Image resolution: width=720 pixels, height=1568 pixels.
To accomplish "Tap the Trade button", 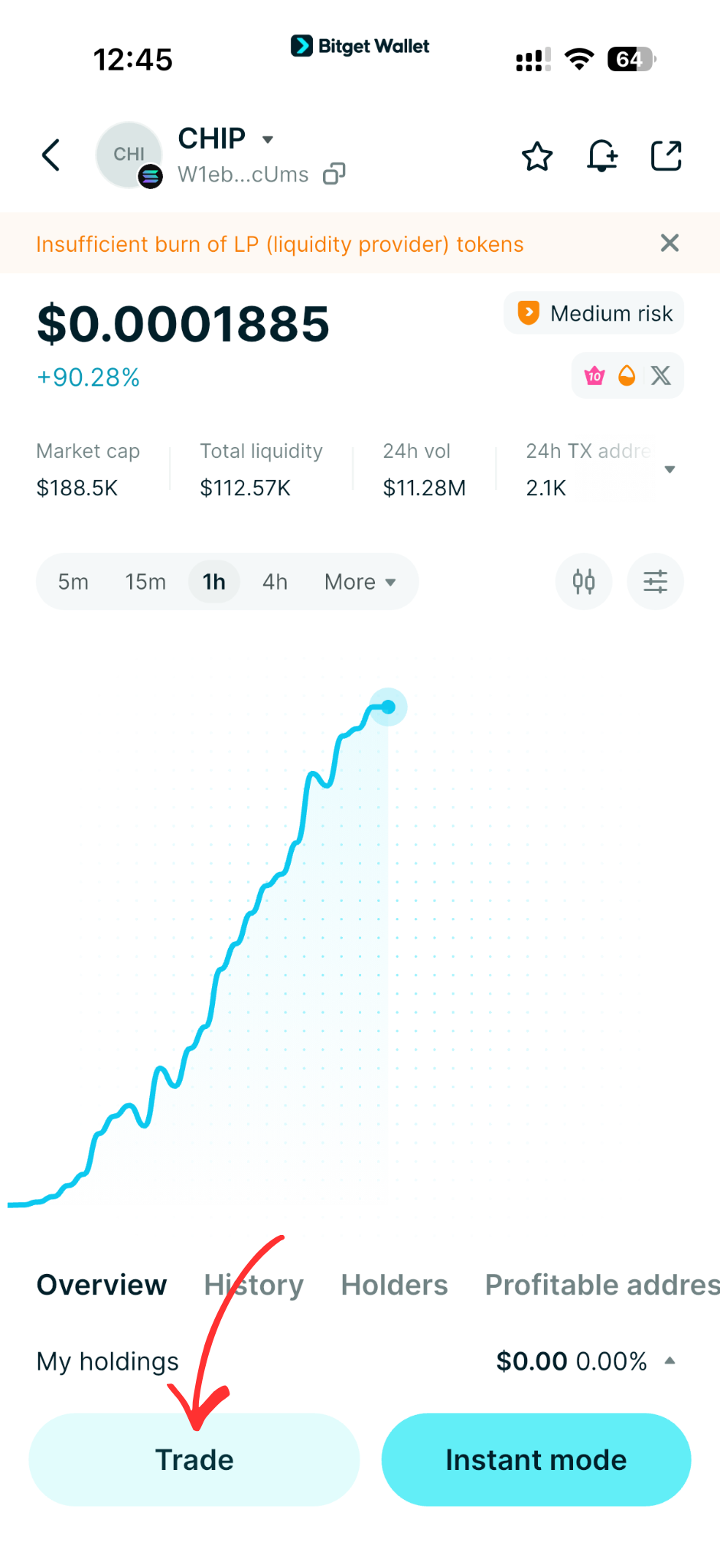I will click(194, 1459).
